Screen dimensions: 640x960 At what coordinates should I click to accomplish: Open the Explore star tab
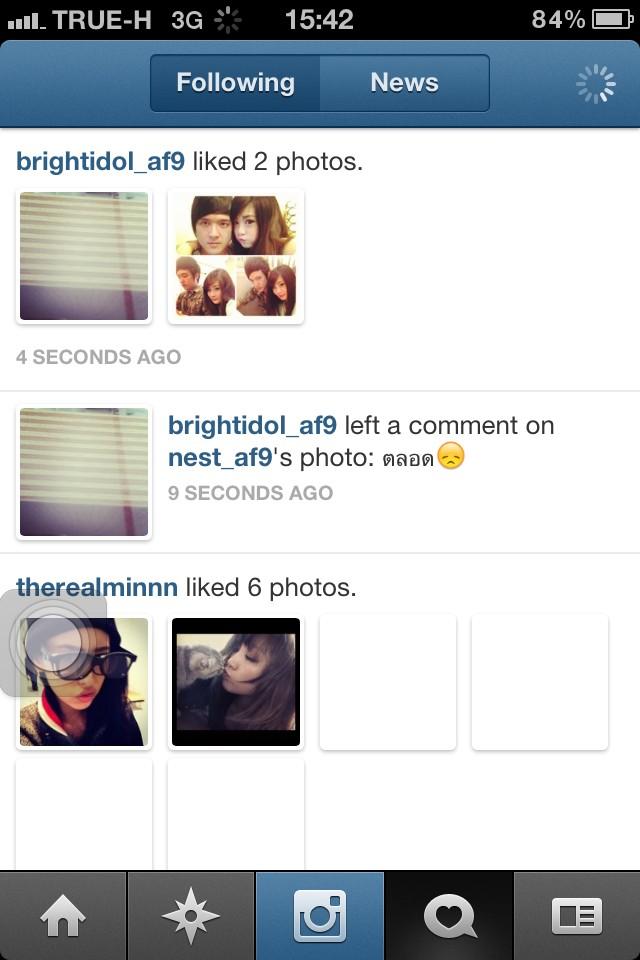point(191,916)
